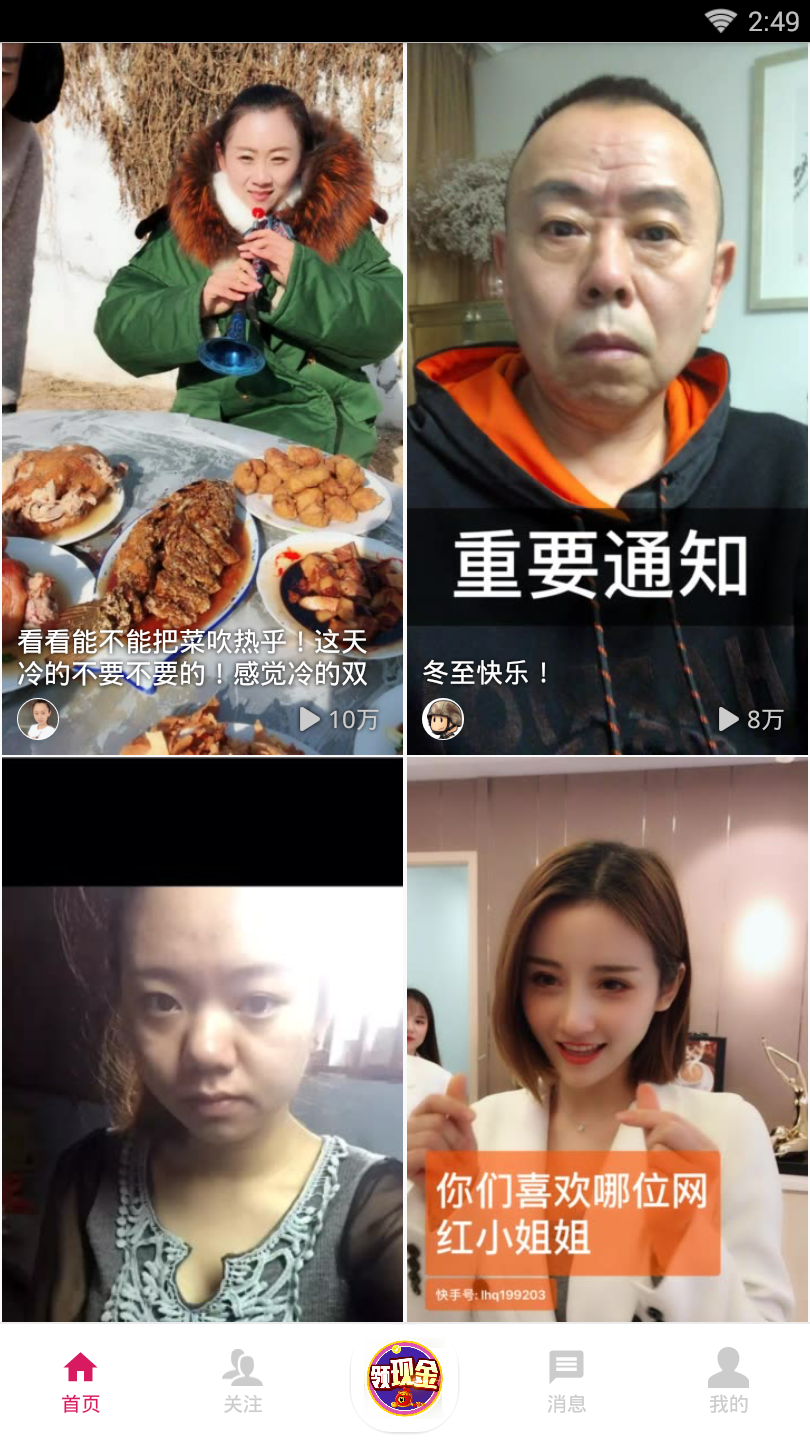
Task: Tap the 领现金 center button
Action: coord(404,1380)
